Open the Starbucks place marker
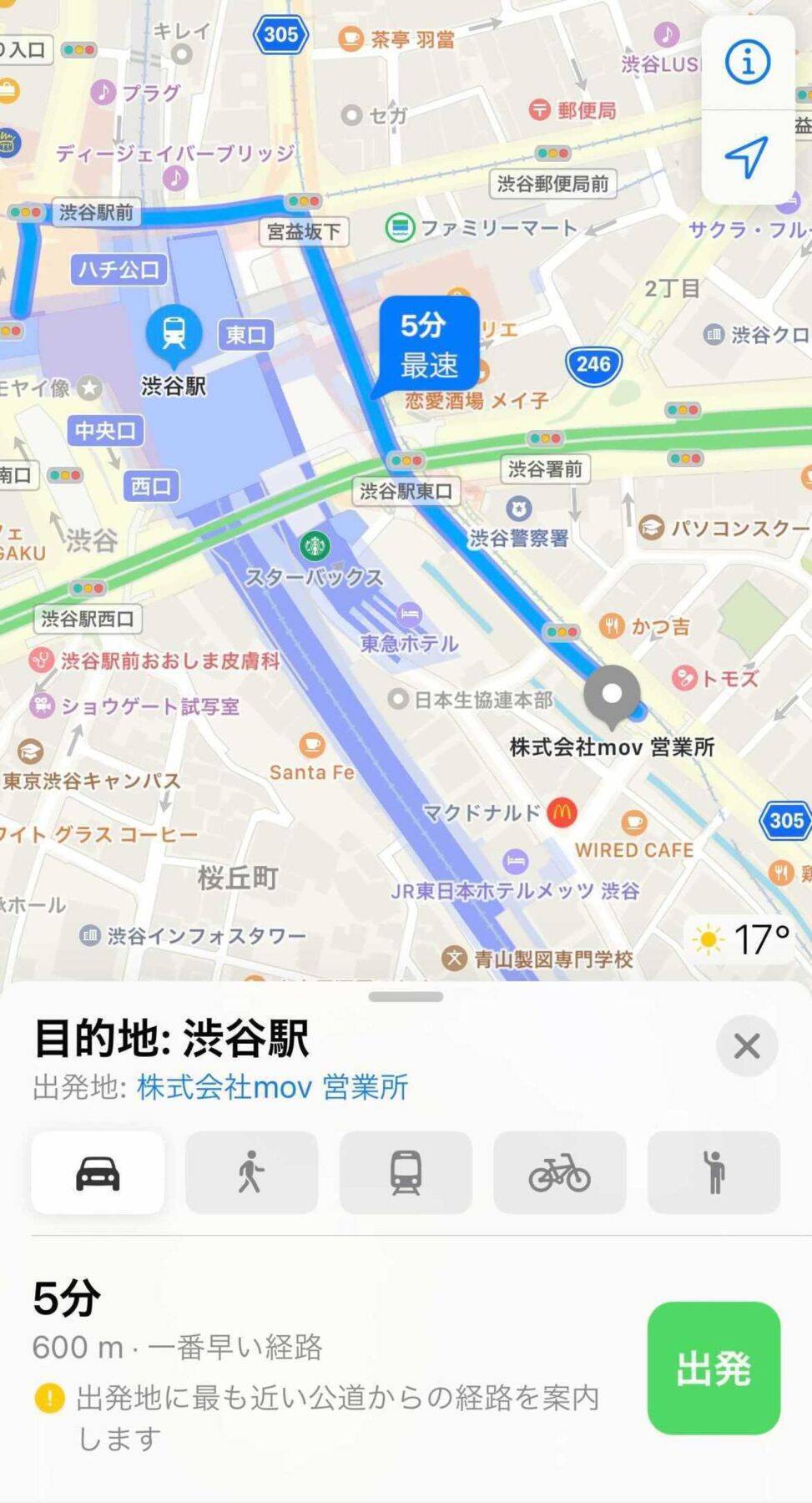This screenshot has height=1503, width=812. pyautogui.click(x=315, y=546)
